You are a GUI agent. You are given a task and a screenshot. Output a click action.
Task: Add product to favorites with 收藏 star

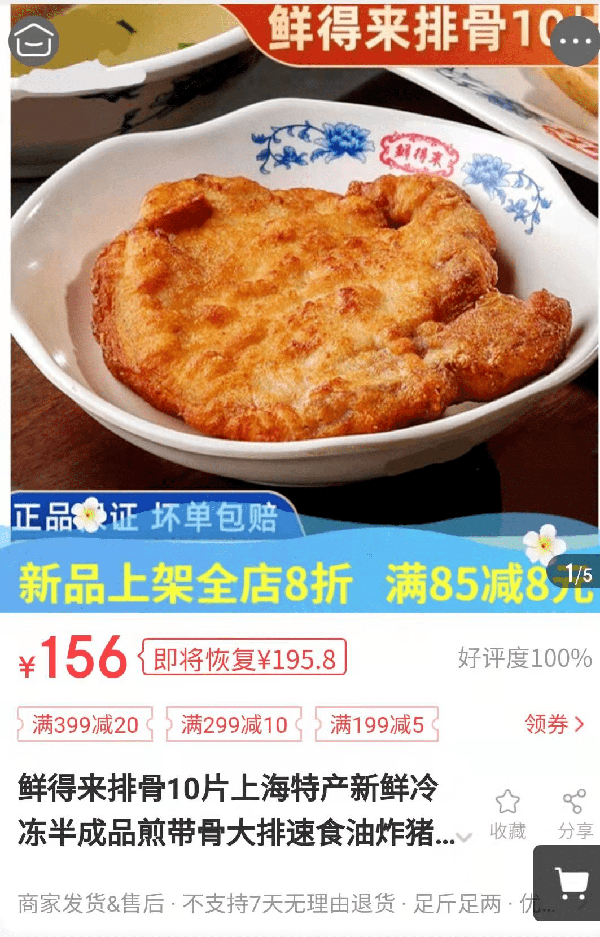click(x=508, y=814)
